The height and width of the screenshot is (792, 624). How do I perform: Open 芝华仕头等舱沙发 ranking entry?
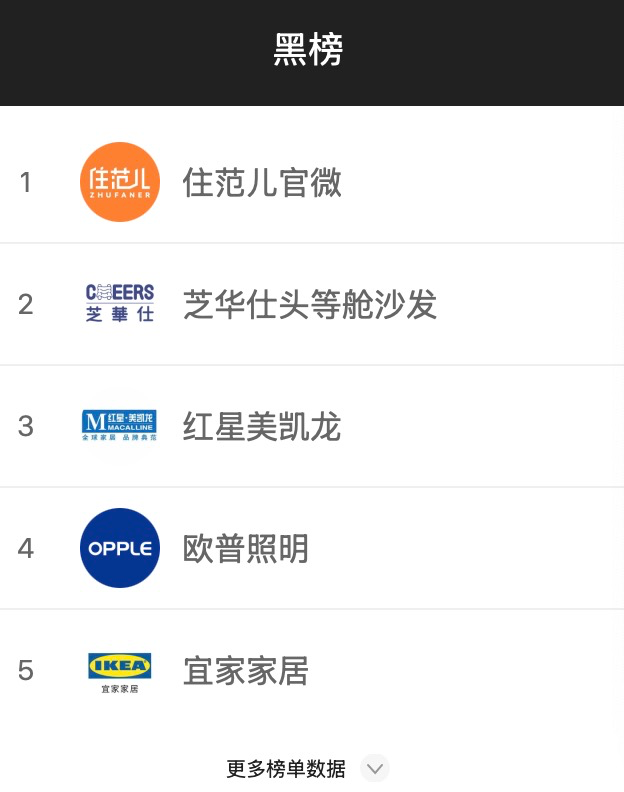(310, 304)
